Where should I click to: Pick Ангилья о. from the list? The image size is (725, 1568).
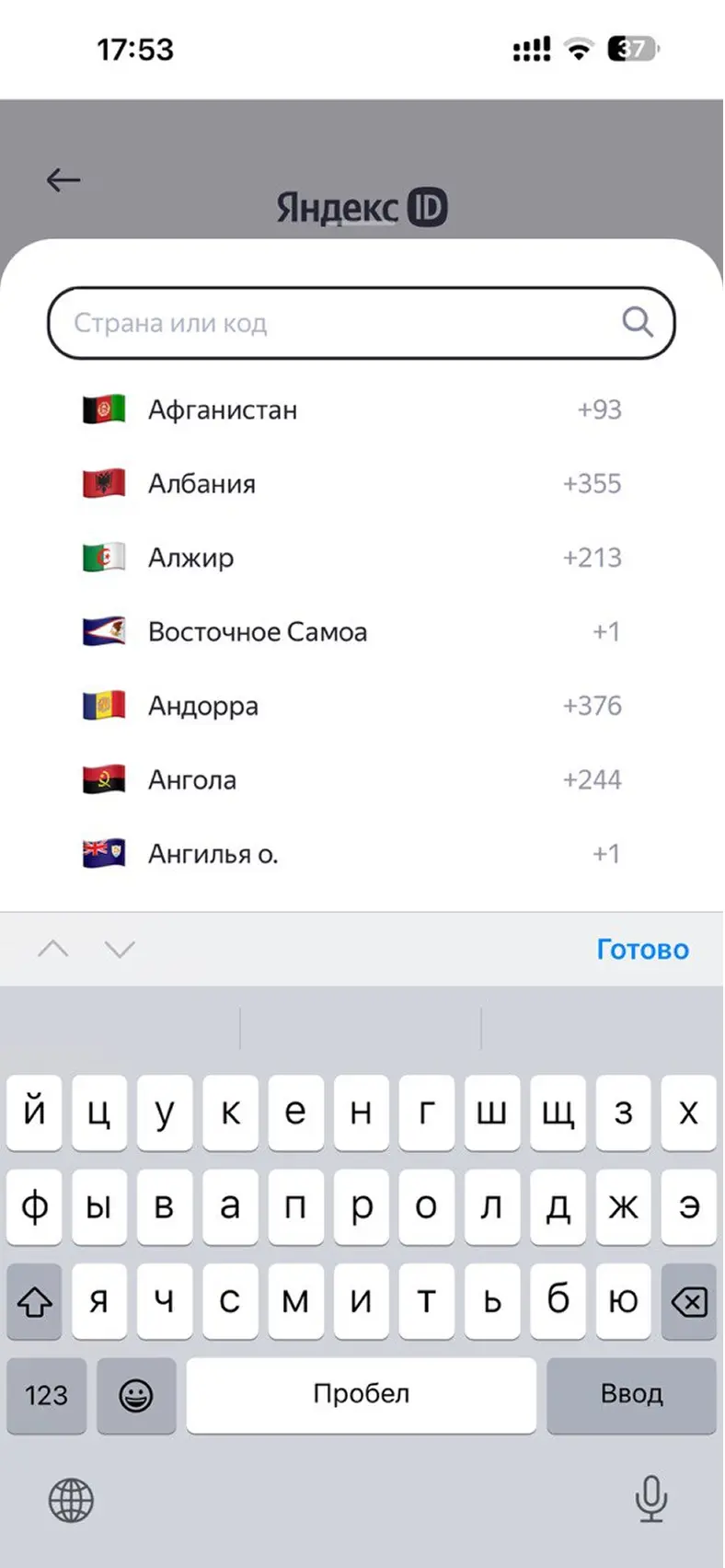350,854
